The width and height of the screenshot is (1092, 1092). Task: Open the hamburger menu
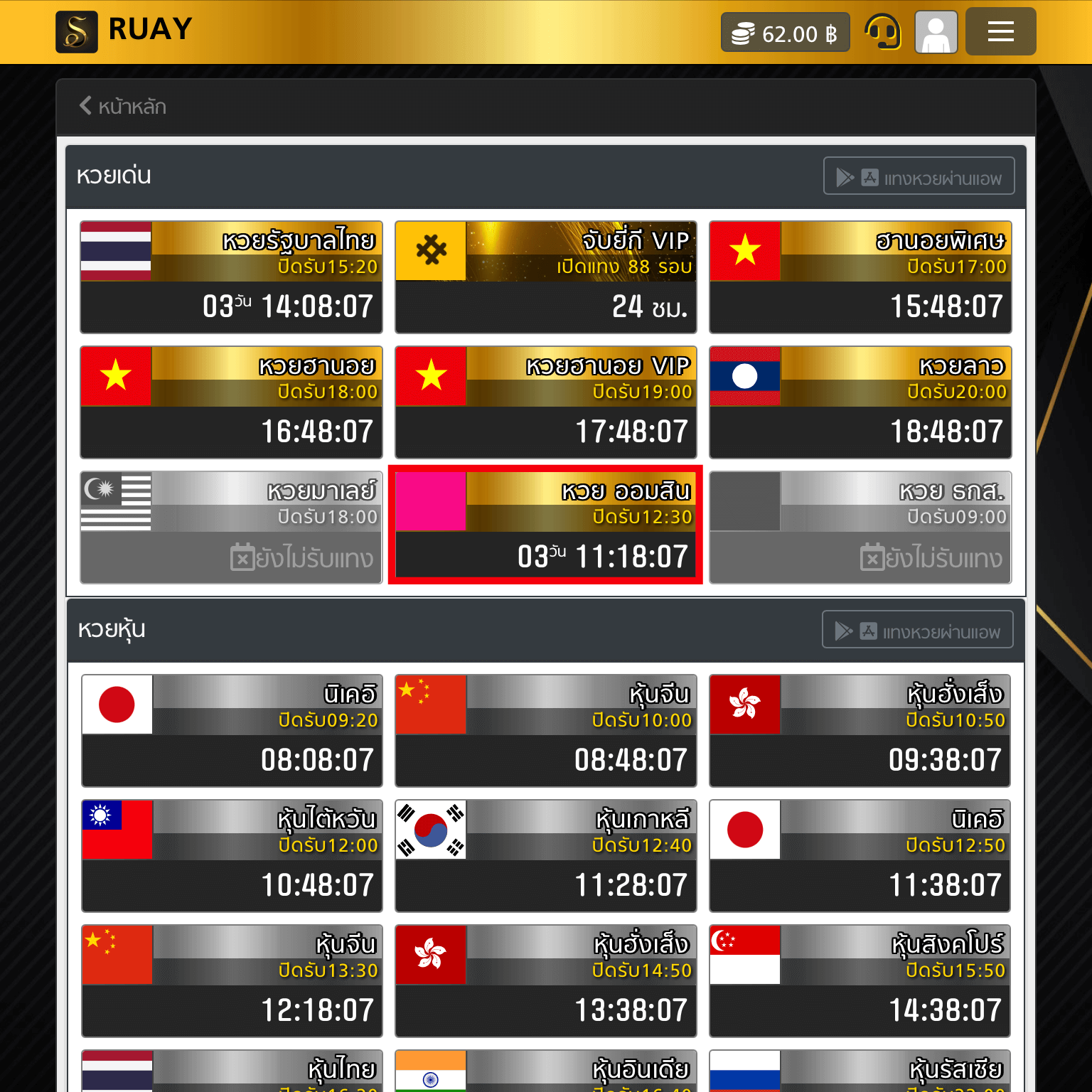[1000, 31]
